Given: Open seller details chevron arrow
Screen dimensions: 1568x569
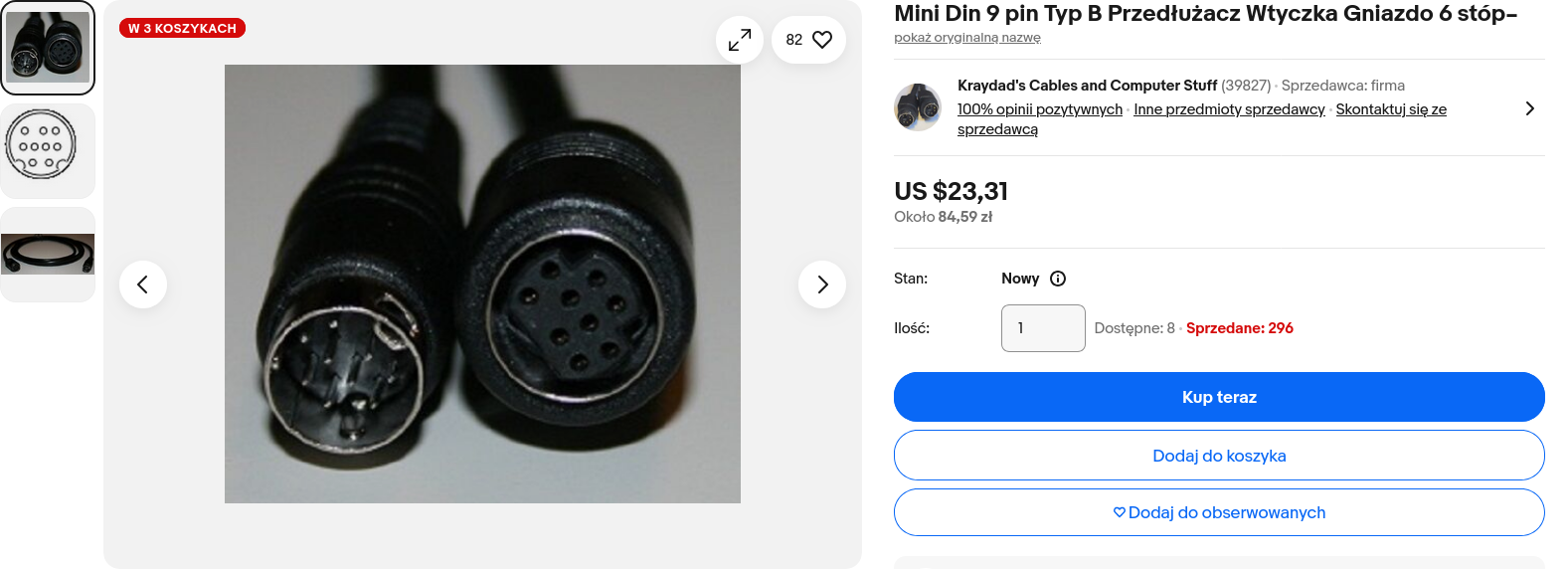Looking at the screenshot, I should (x=1529, y=108).
